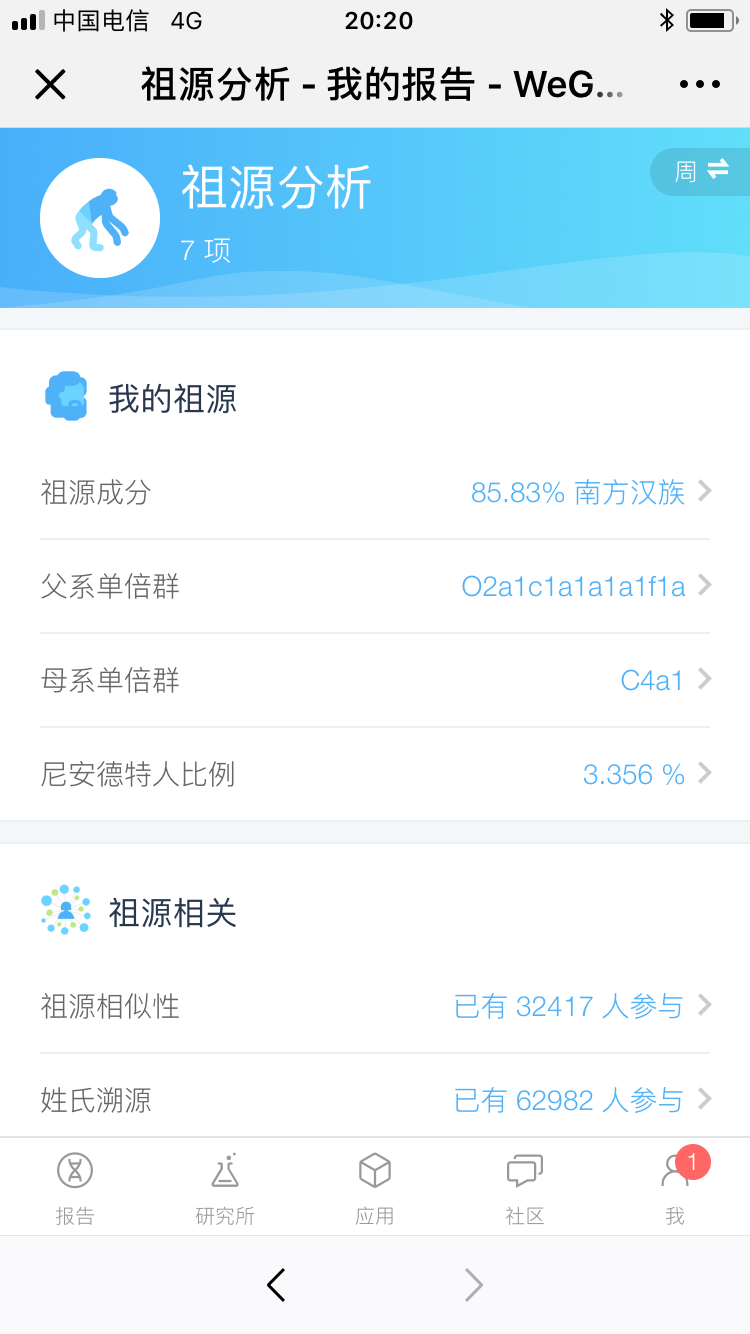Open the 社区 community tab

point(525,1188)
